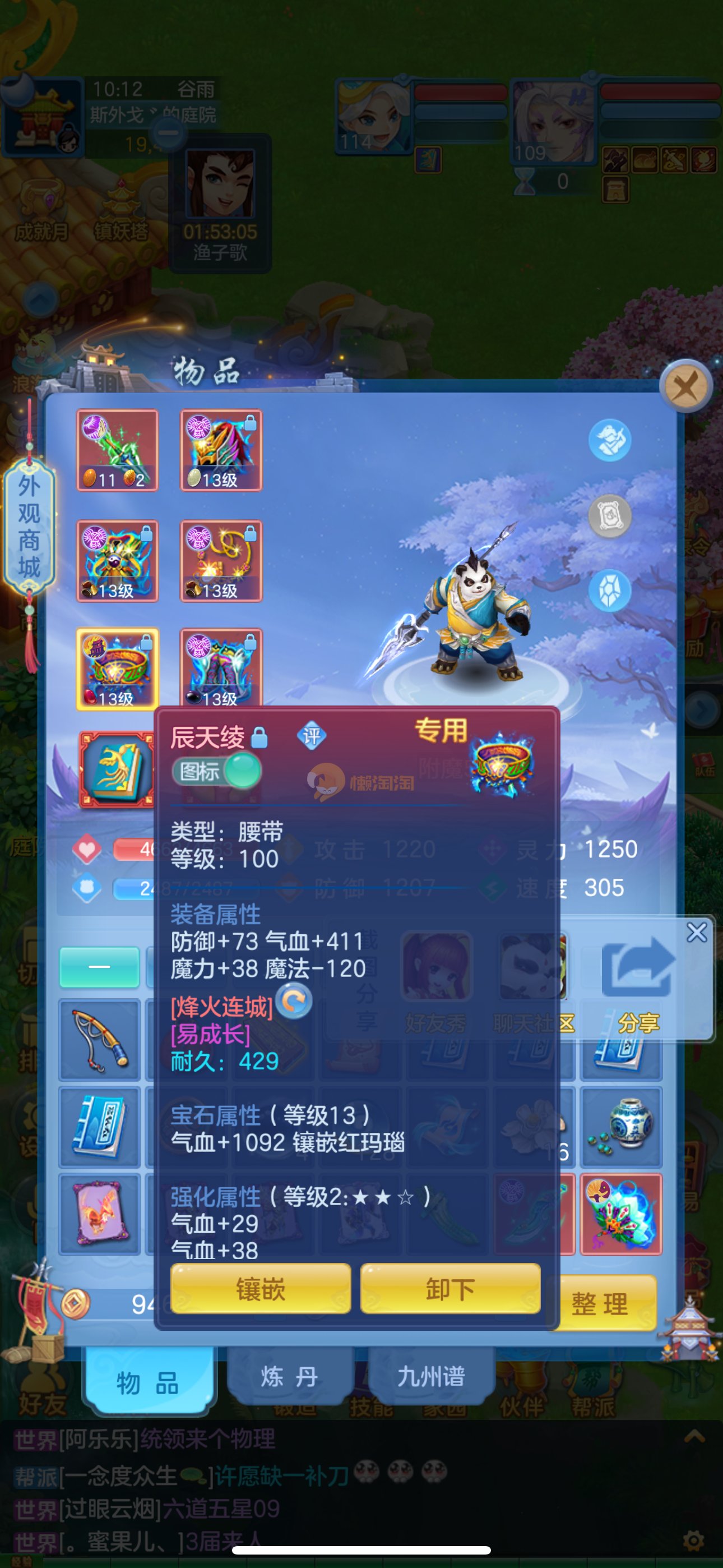The width and height of the screenshot is (723, 1568).
Task: Select the fishing rod item
Action: [99, 1040]
